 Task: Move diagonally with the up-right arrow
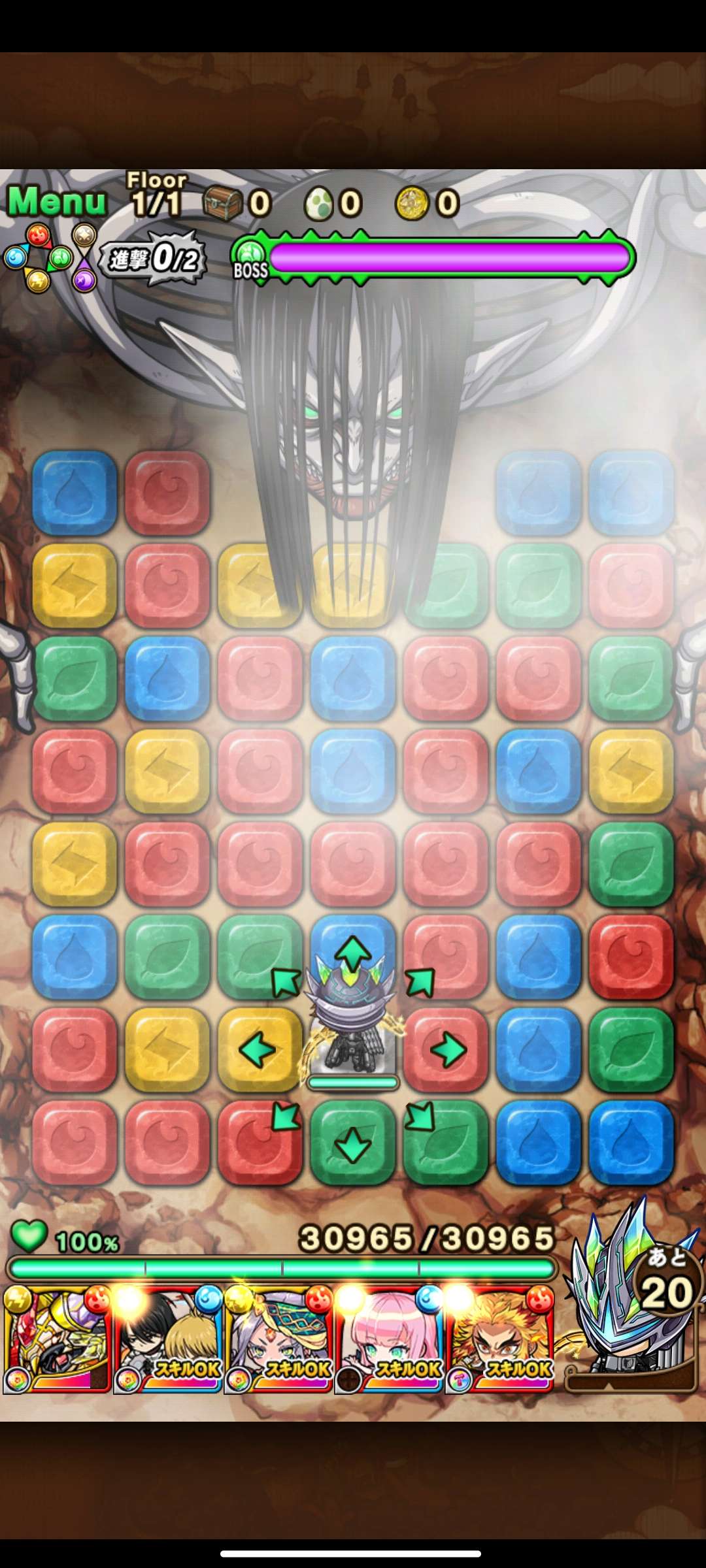pyautogui.click(x=420, y=982)
